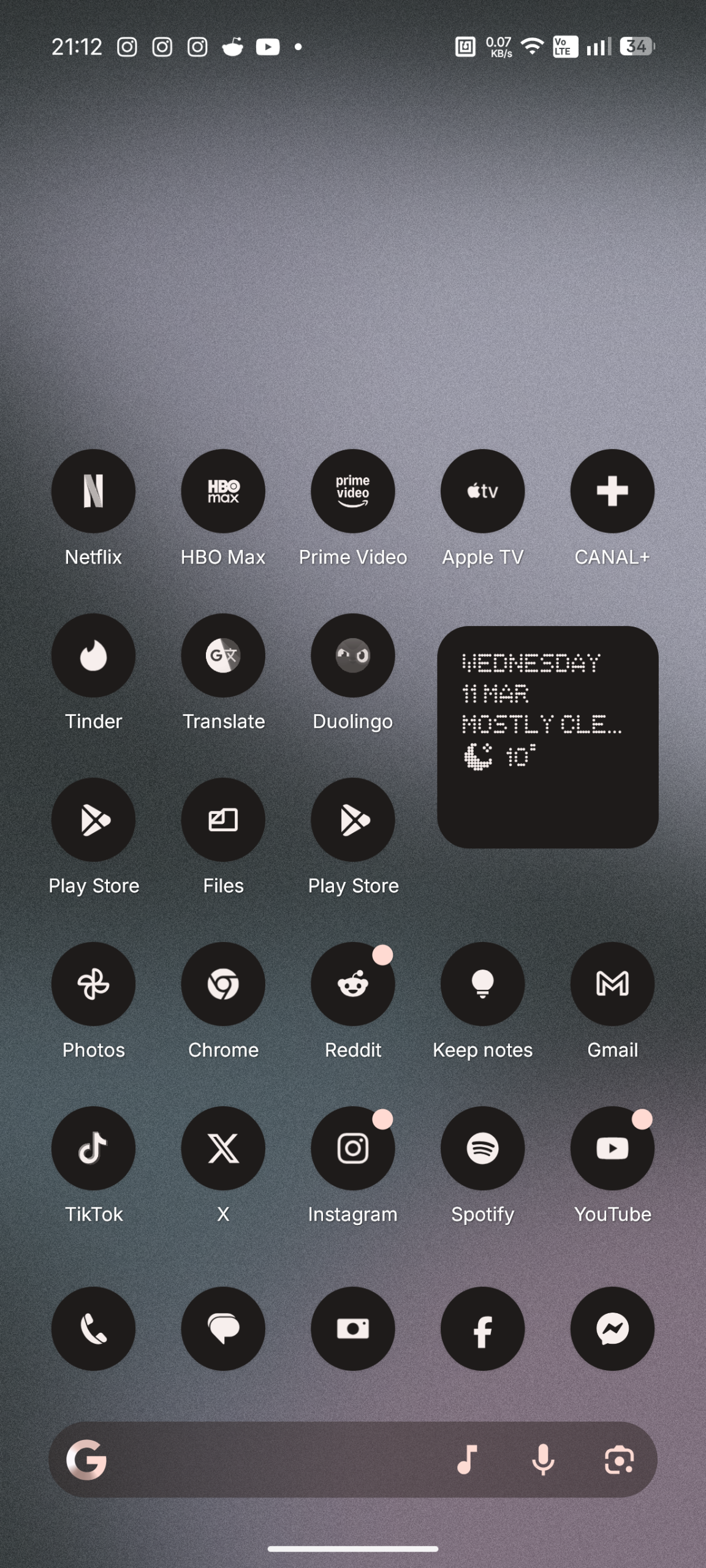Open Google Lens from the search bar

tap(619, 1460)
